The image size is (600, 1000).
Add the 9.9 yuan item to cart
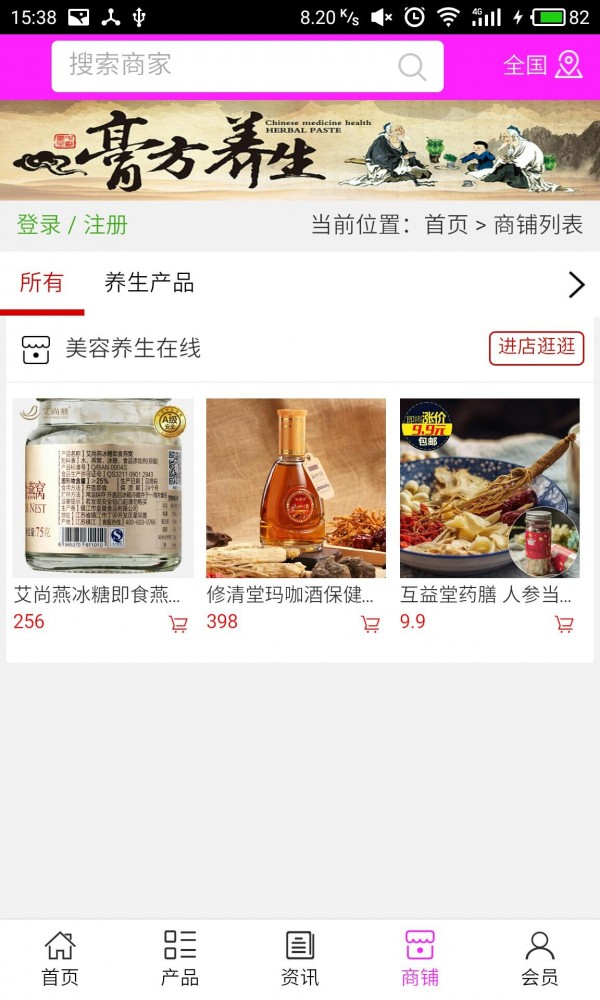(x=564, y=624)
